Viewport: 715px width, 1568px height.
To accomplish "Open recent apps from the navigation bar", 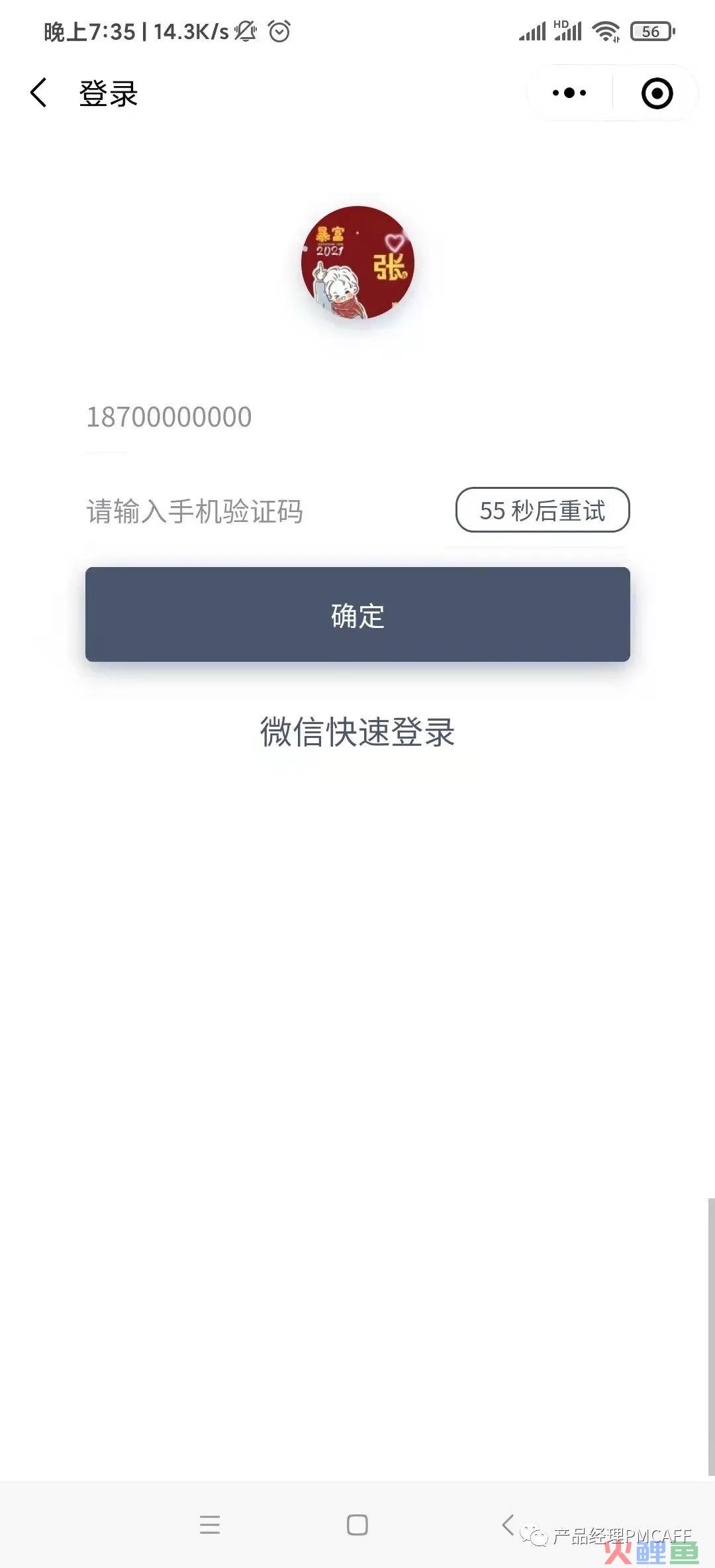I will 210,1525.
